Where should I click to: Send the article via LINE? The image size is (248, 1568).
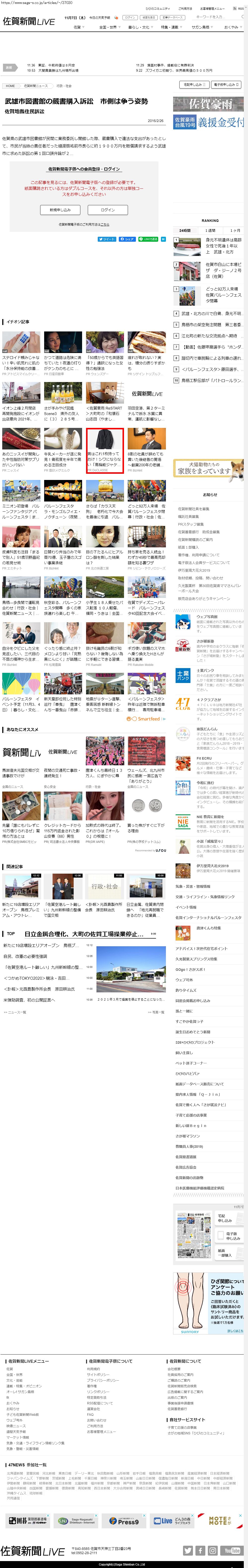tap(149, 239)
